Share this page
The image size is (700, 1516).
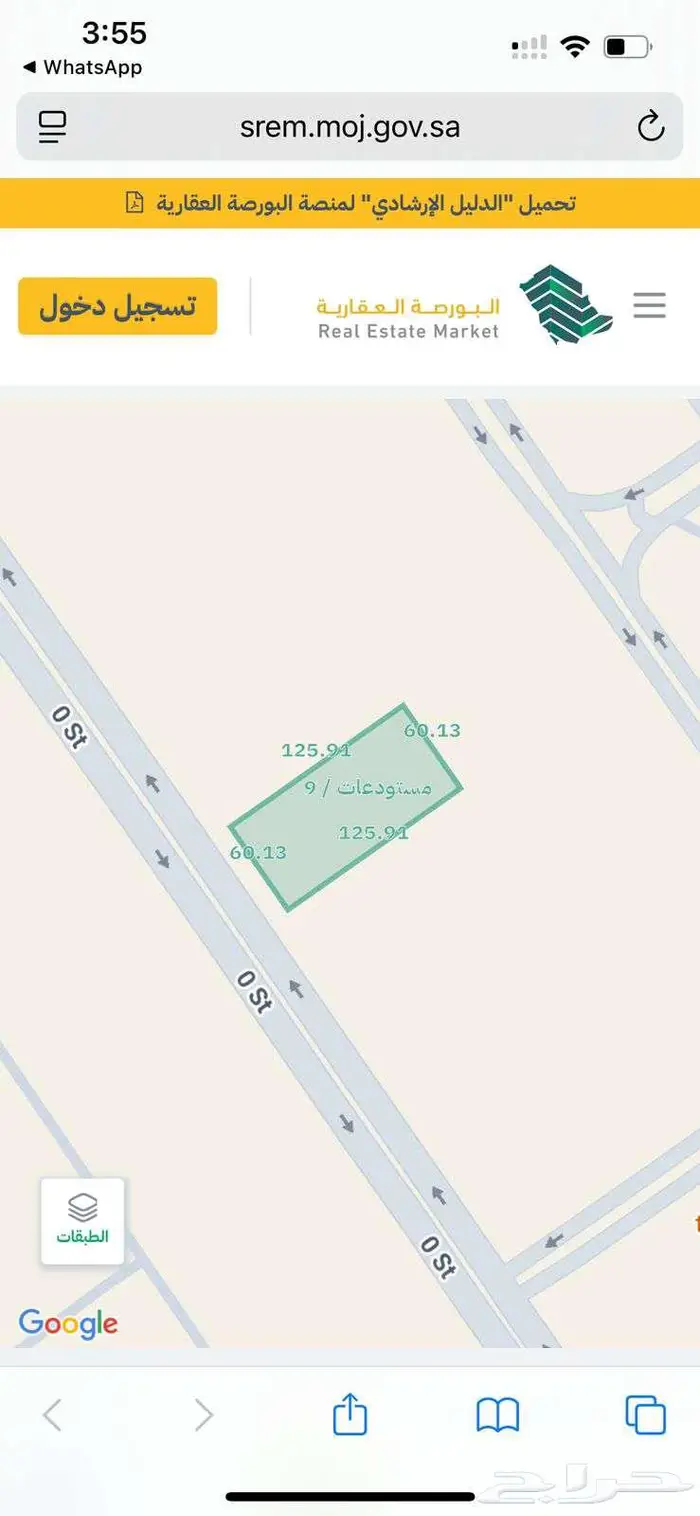coord(350,1414)
